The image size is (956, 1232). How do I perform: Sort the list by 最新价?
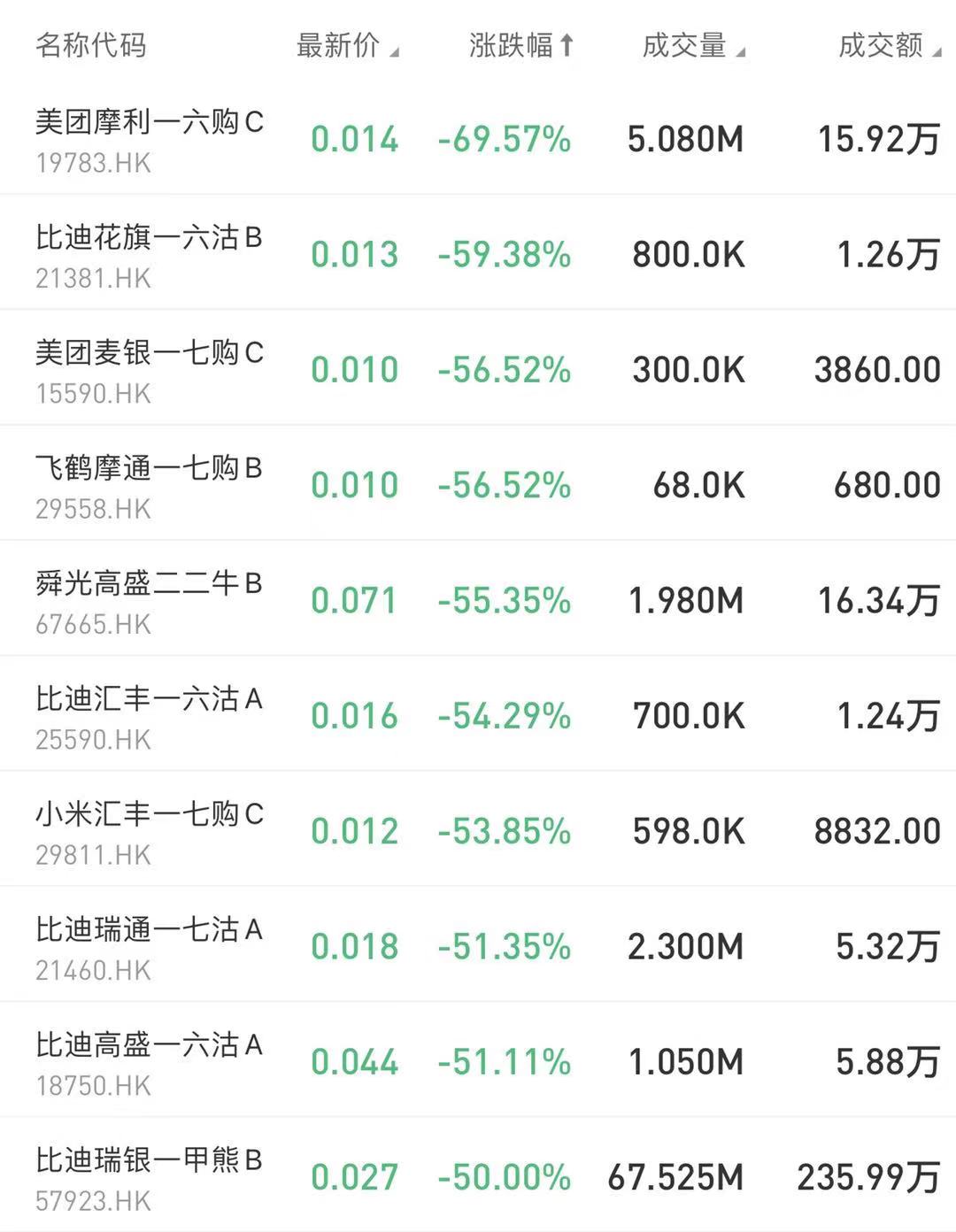346,45
